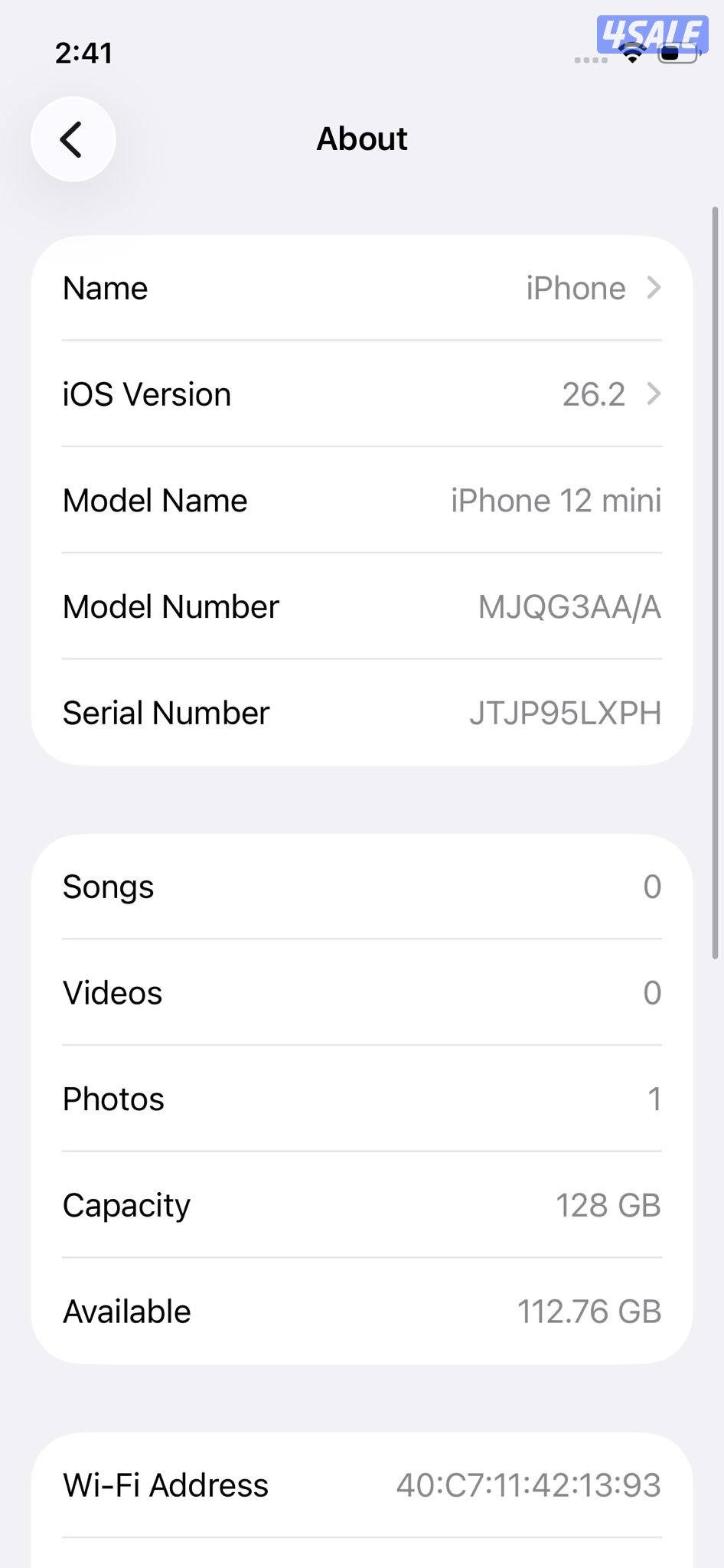Expand the Name row details
Viewport: 724px width, 1568px height.
[x=362, y=289]
